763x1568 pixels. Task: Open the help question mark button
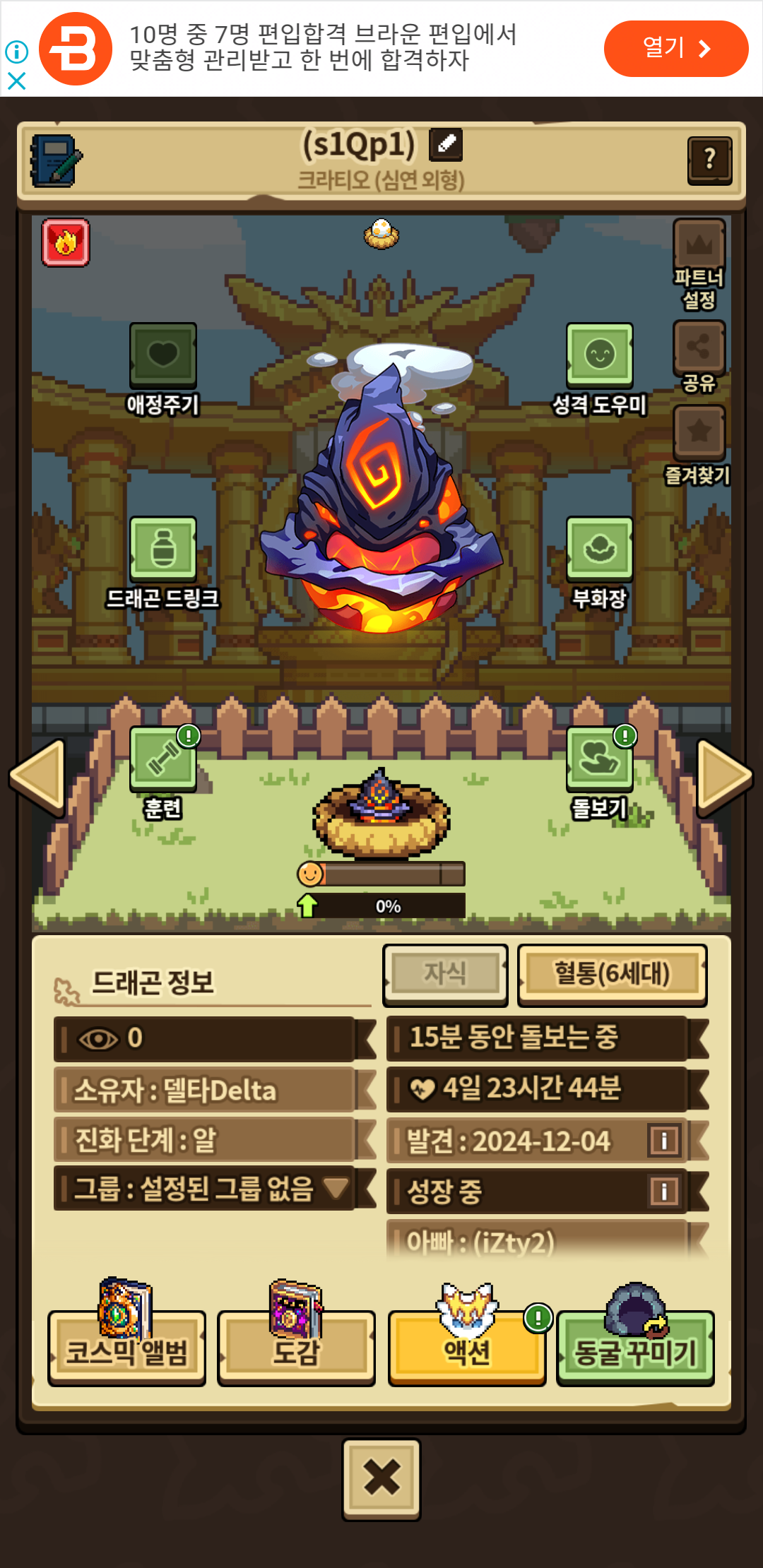[x=709, y=160]
